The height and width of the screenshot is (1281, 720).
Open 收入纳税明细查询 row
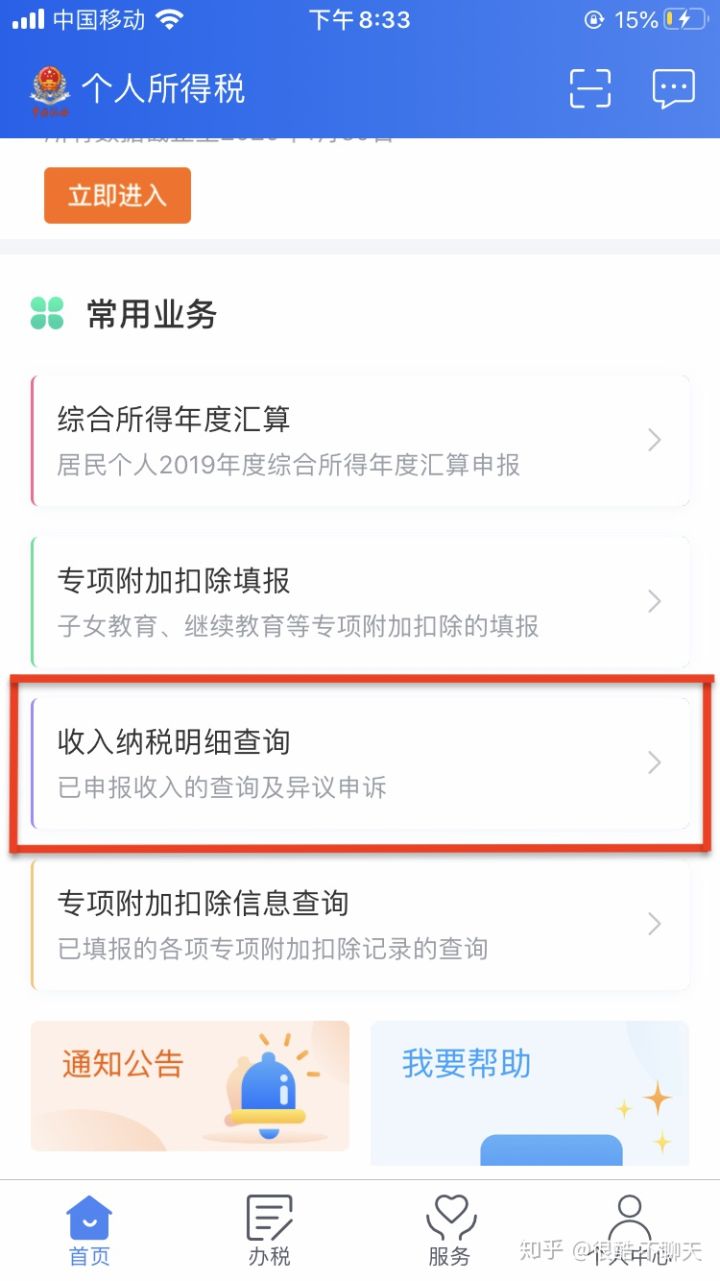tap(360, 763)
